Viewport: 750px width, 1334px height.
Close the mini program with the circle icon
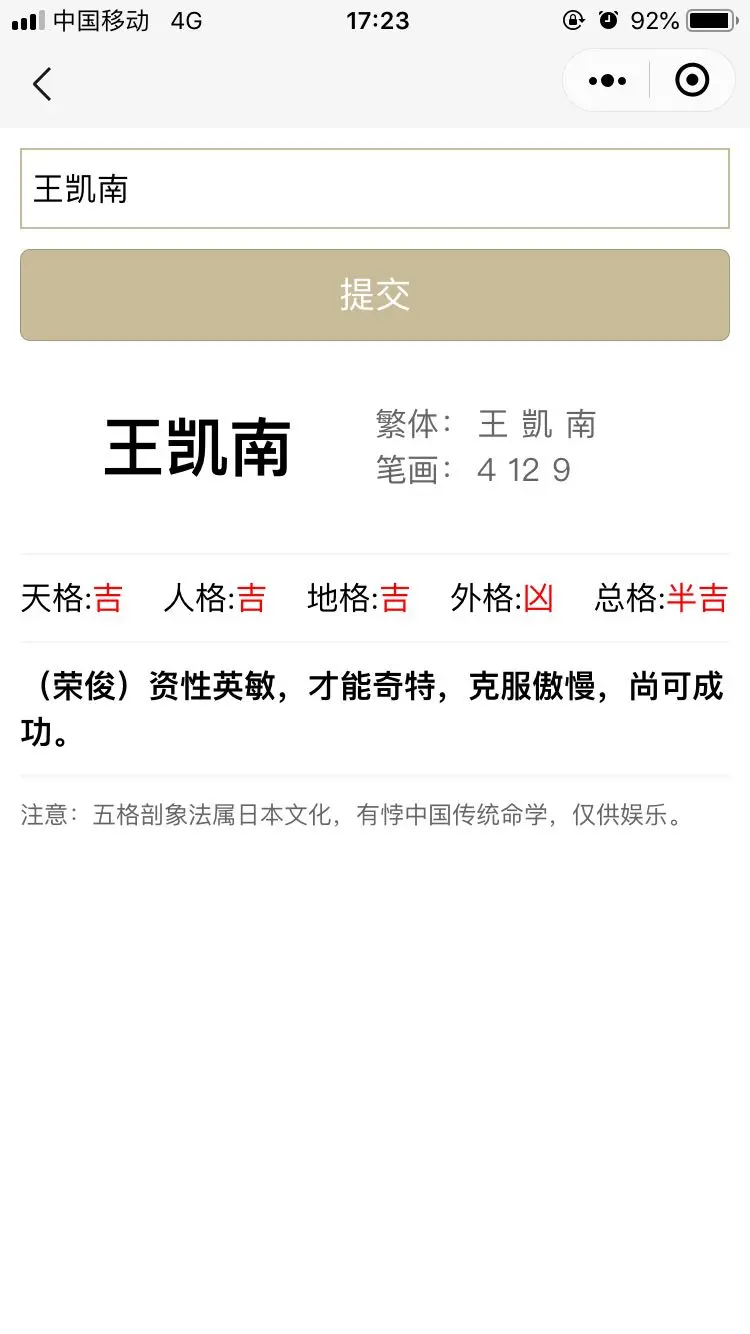pyautogui.click(x=692, y=81)
